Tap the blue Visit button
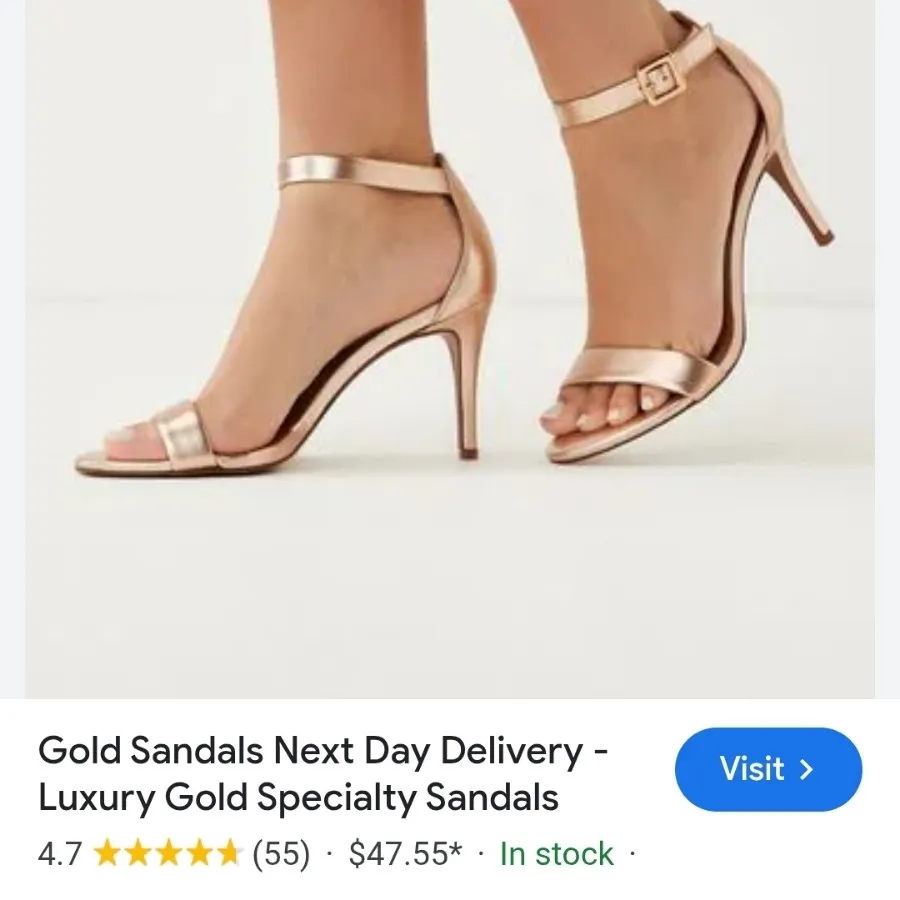 [767, 769]
